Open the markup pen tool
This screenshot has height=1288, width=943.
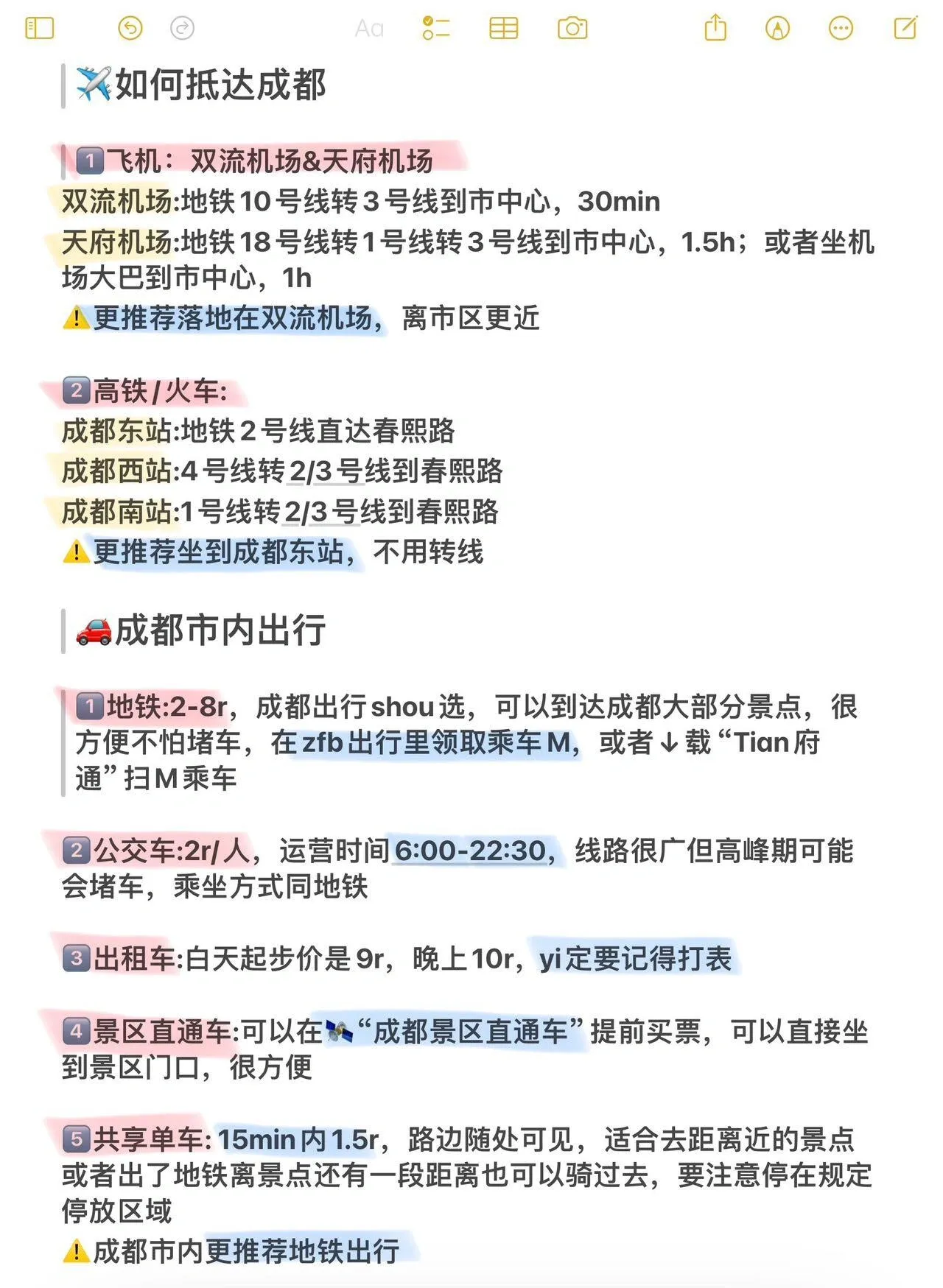[x=778, y=29]
